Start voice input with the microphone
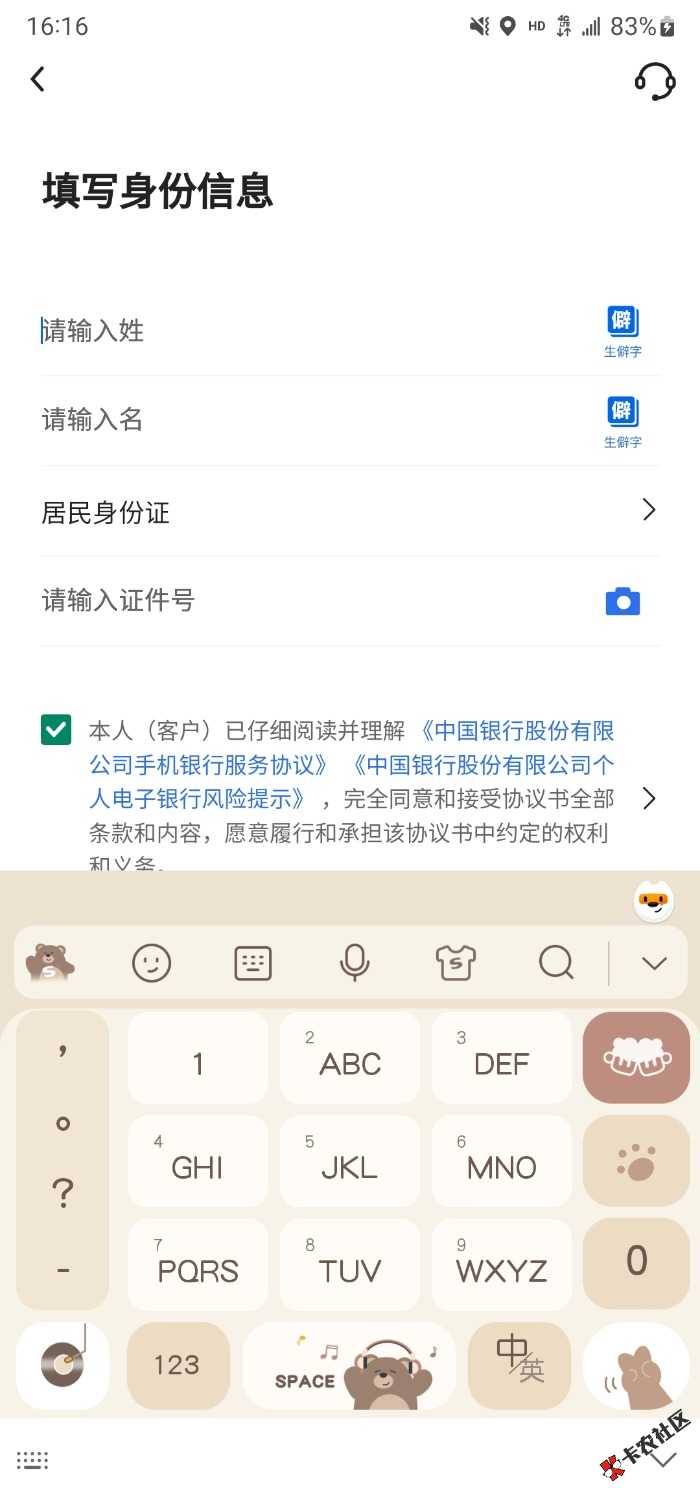700x1500 pixels. pyautogui.click(x=354, y=963)
